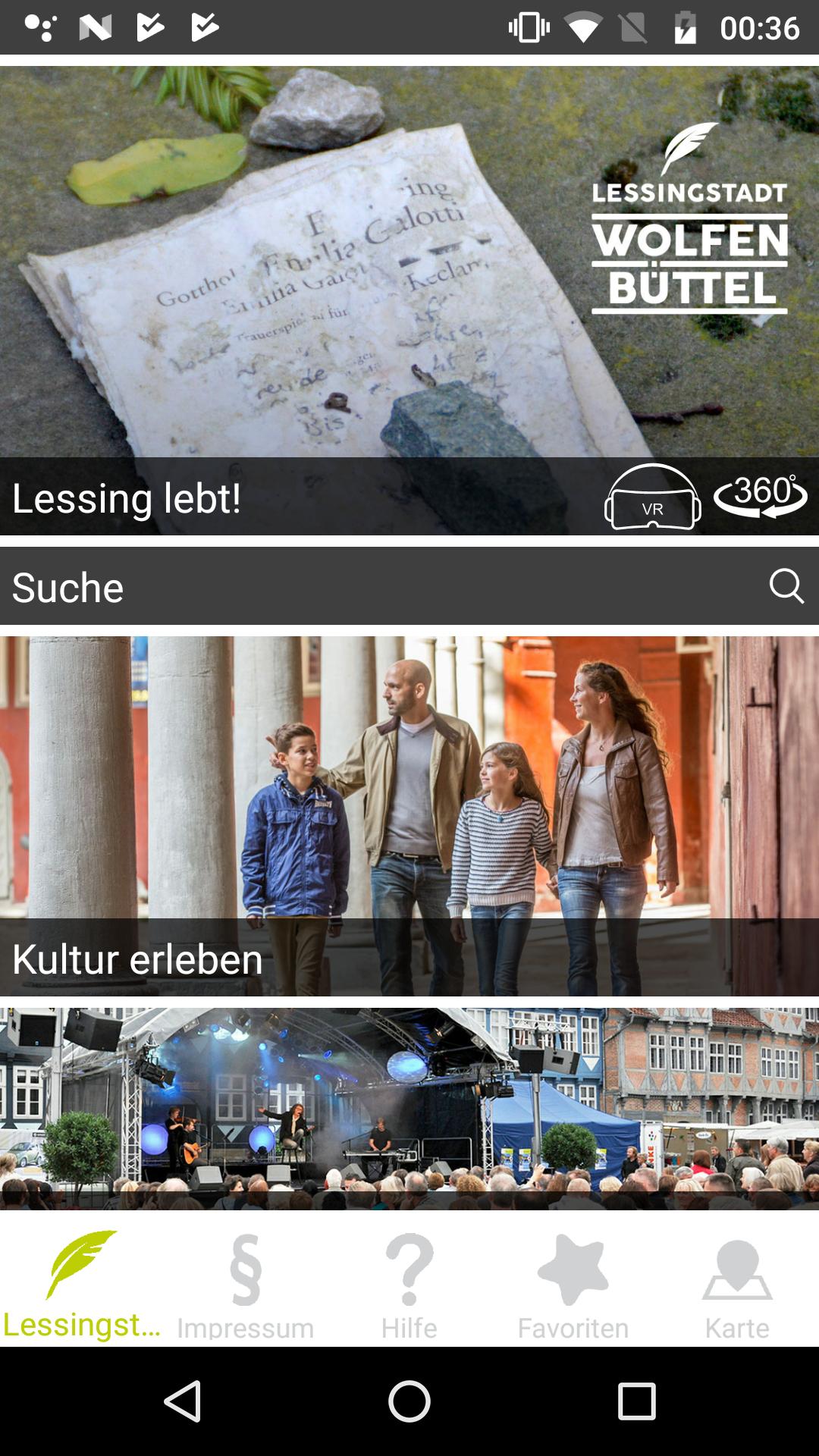This screenshot has height=1456, width=819.
Task: Return to the system home screen
Action: (x=409, y=1401)
